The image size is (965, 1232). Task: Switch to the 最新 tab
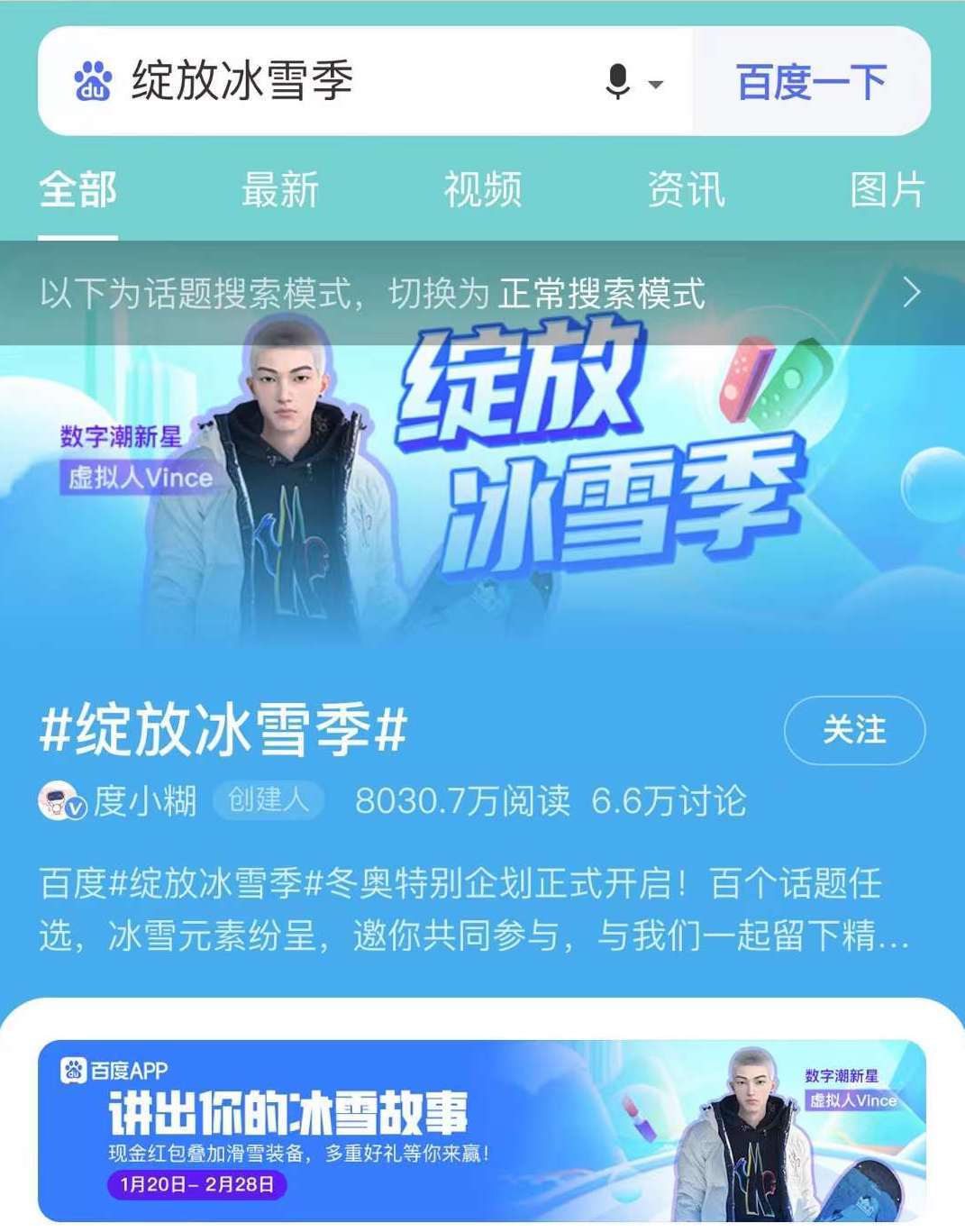pos(280,191)
